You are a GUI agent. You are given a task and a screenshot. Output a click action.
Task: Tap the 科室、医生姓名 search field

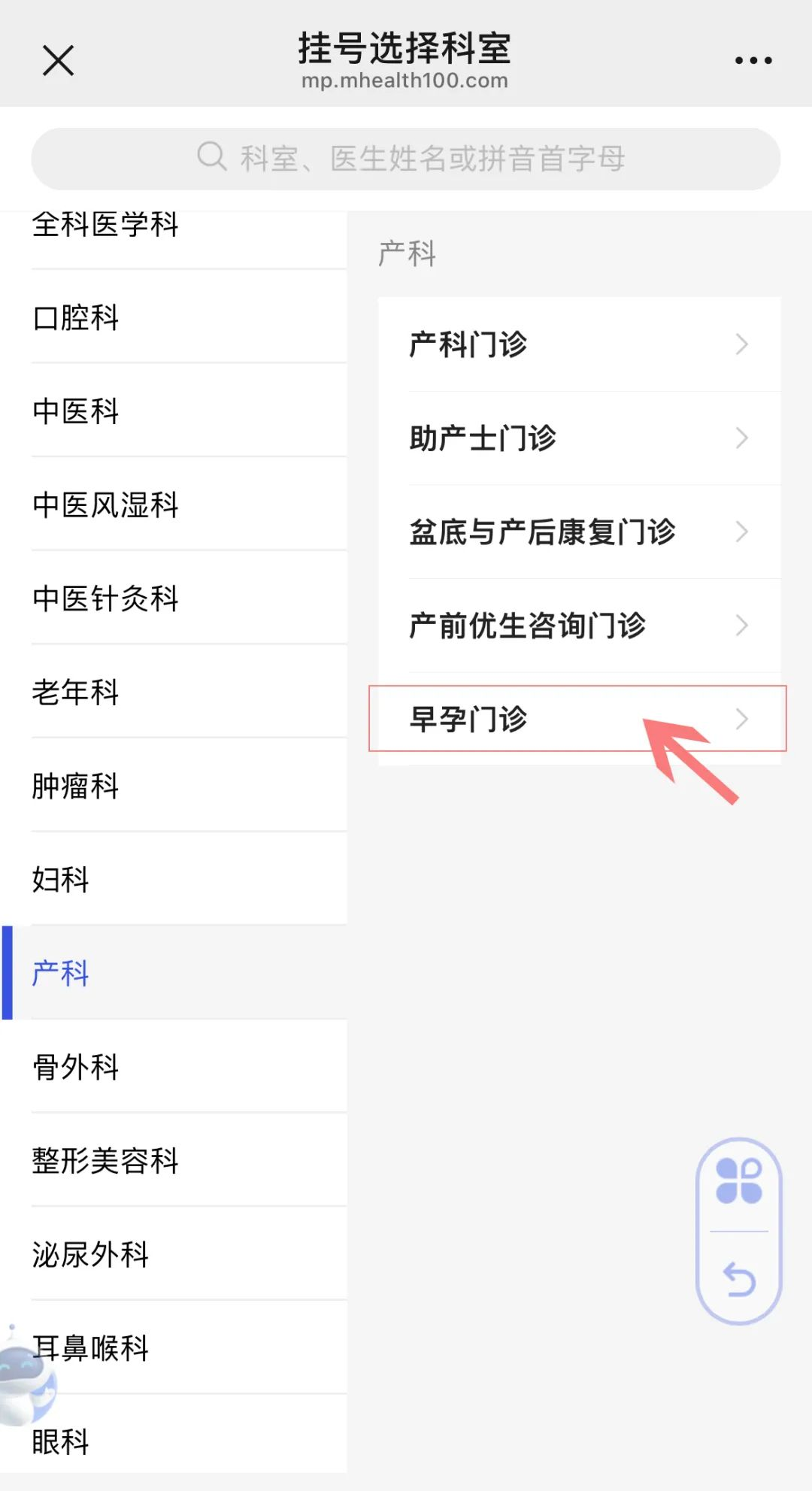pos(406,159)
